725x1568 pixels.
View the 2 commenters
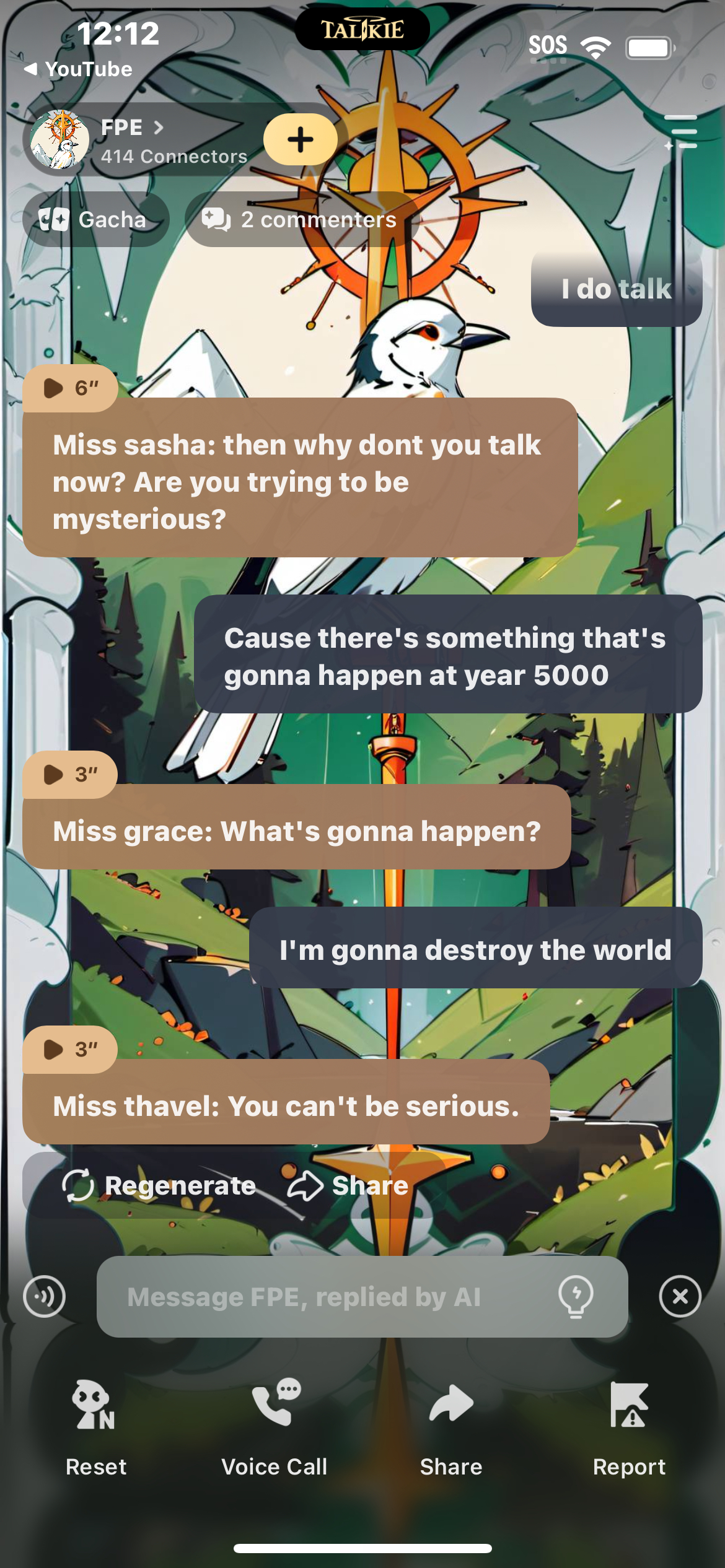[301, 219]
